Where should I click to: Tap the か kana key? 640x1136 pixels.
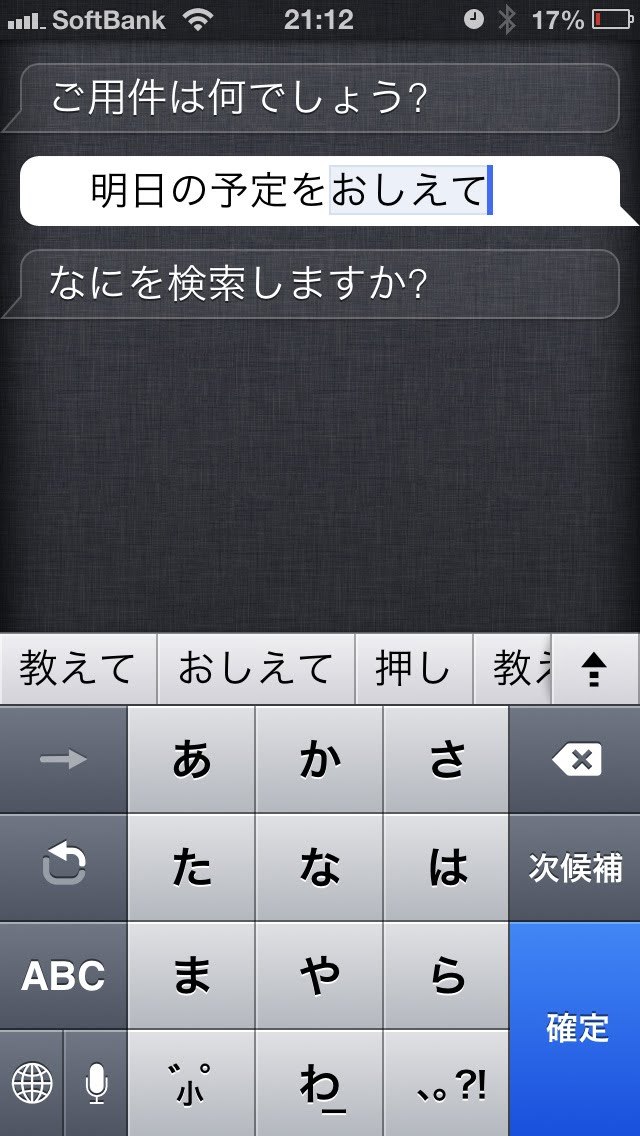[320, 760]
